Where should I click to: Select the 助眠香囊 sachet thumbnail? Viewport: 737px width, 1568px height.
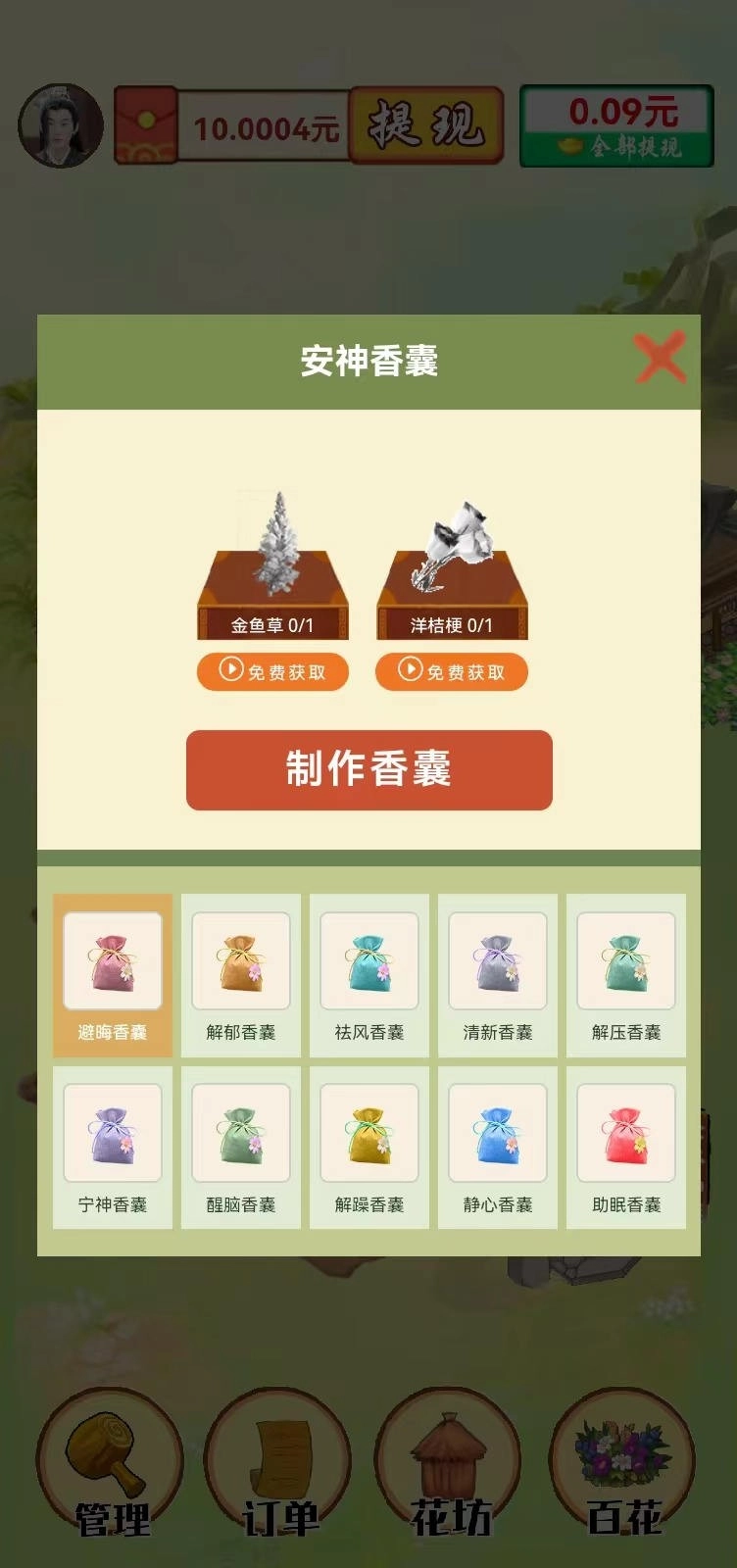click(623, 1147)
